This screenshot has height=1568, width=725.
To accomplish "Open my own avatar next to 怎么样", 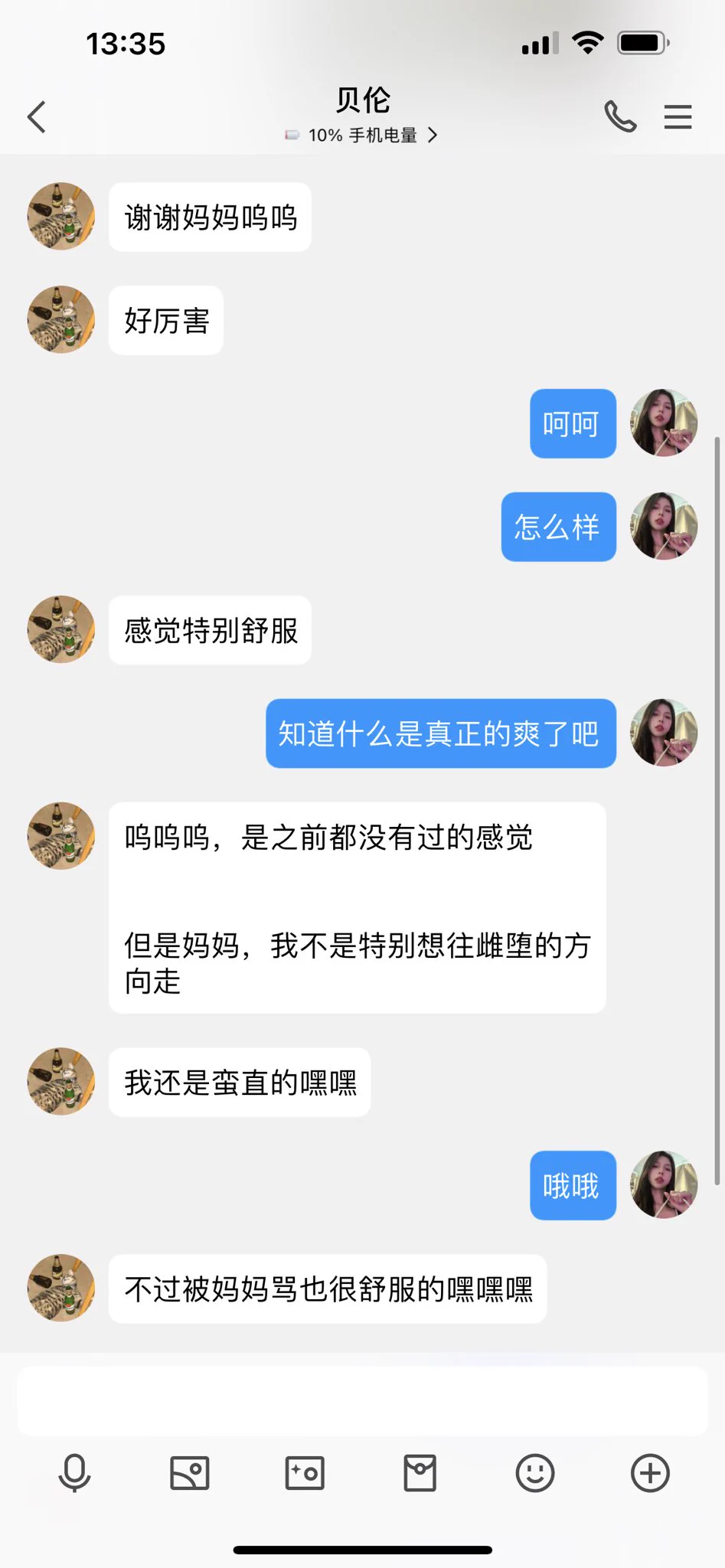I will [x=664, y=527].
